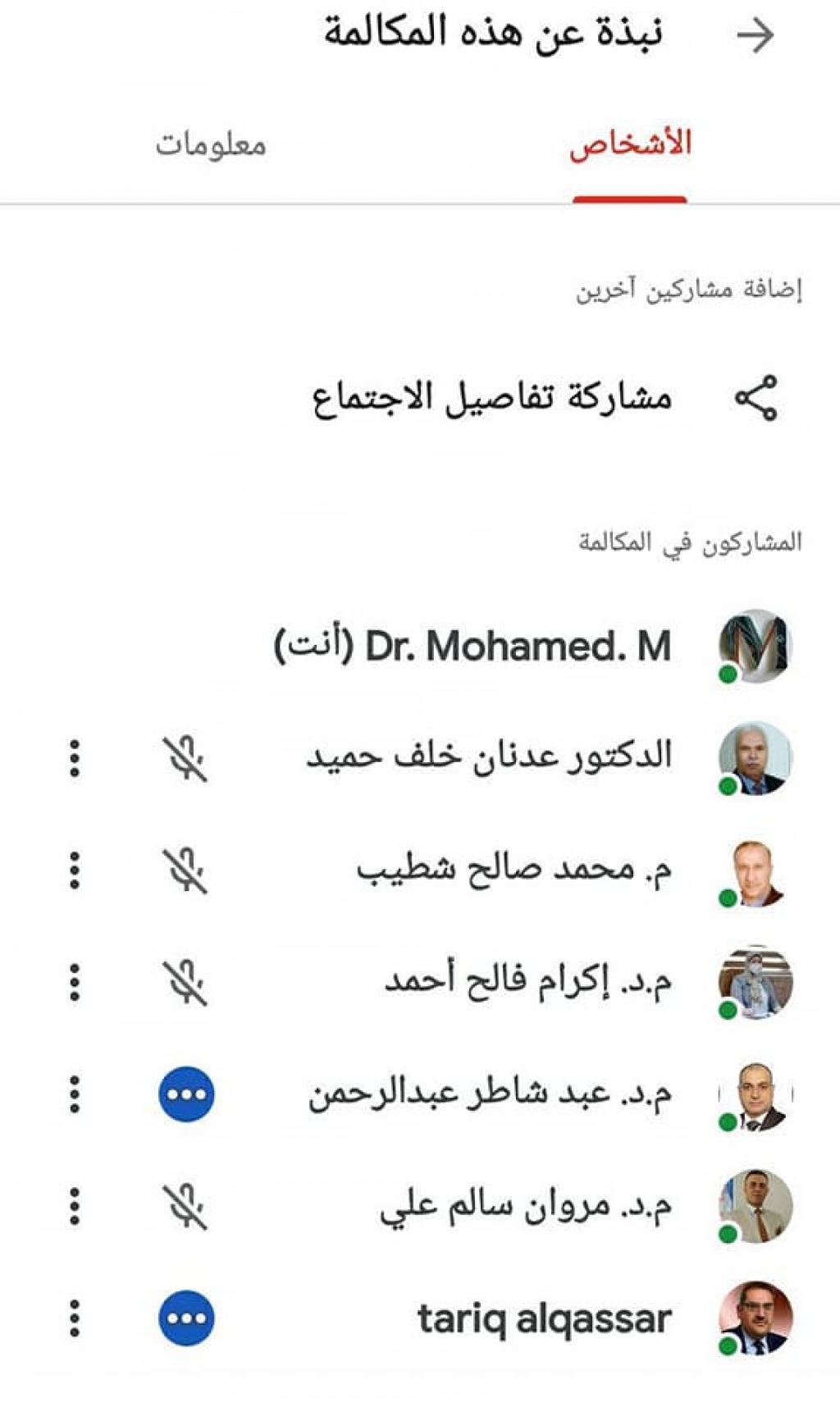Share meeting details via مشاركة تفاصيل الاجتماع
Image resolution: width=840 pixels, height=1407 pixels.
pos(492,399)
